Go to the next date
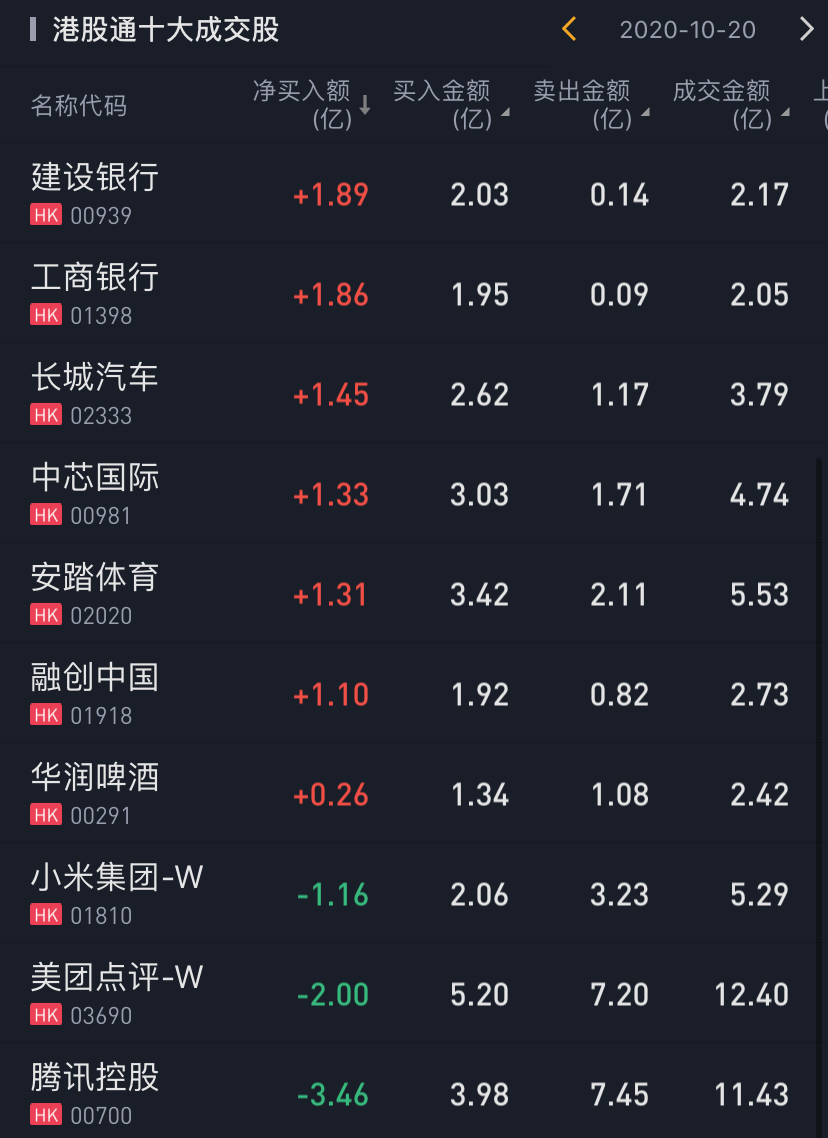Viewport: 828px width, 1138px height. click(x=806, y=30)
